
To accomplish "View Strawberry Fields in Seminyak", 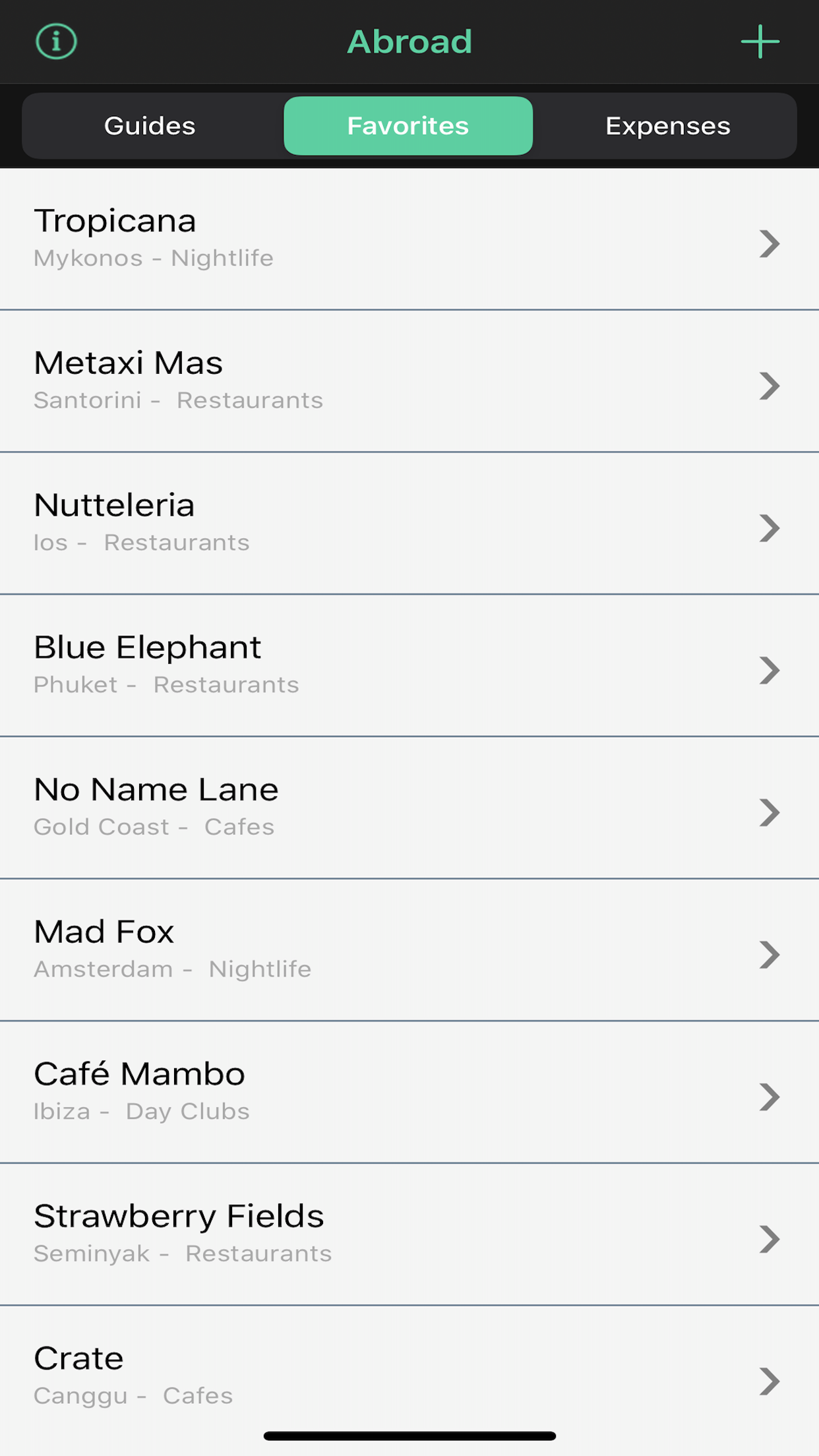I will (409, 1234).
